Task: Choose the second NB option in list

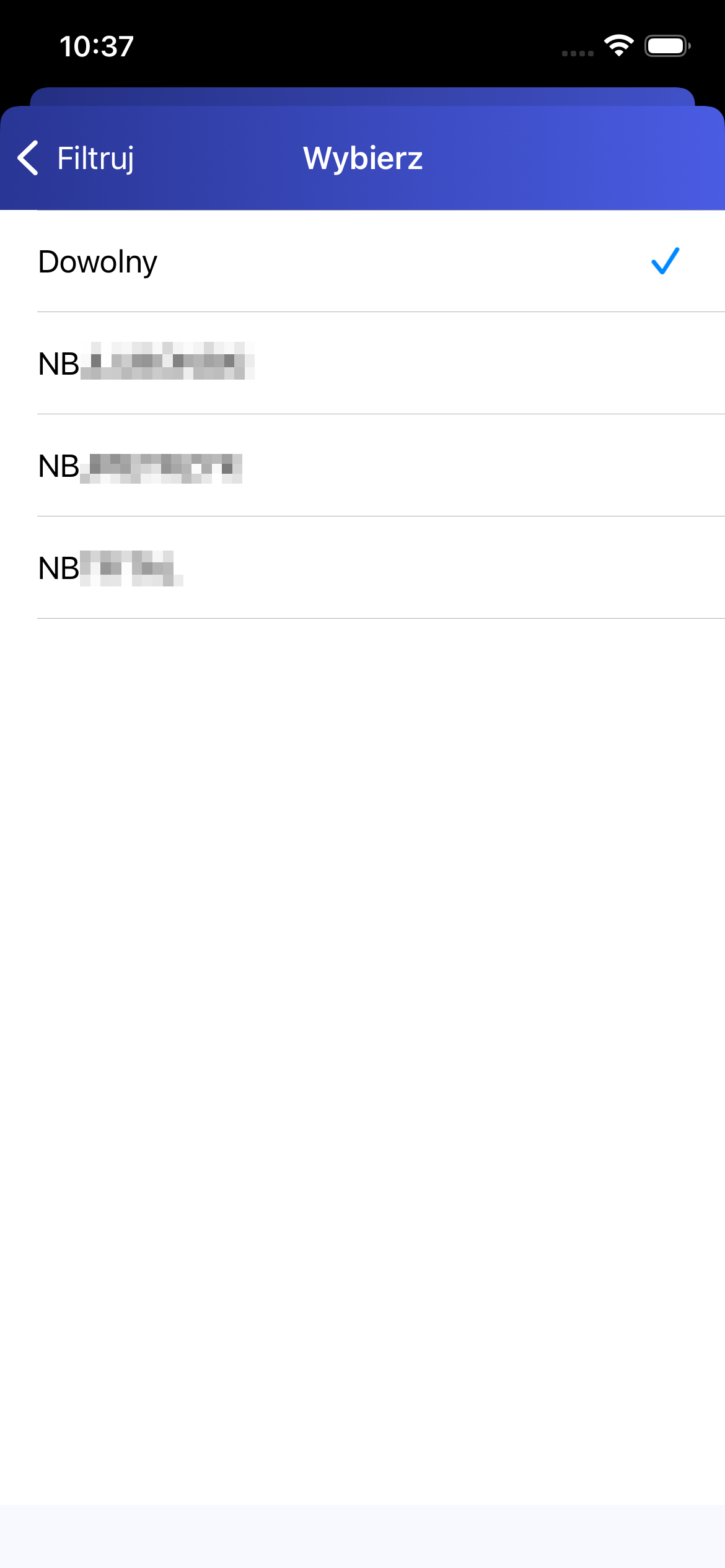Action: (362, 466)
